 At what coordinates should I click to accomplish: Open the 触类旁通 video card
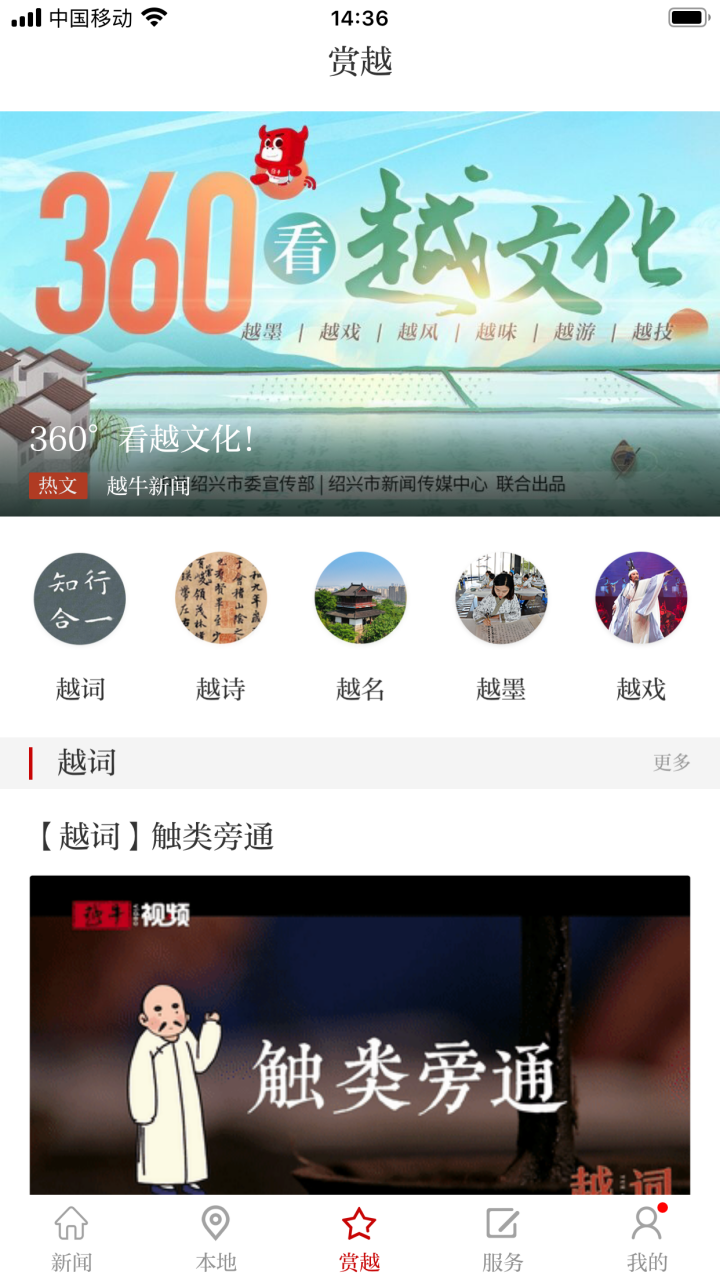[360, 1035]
